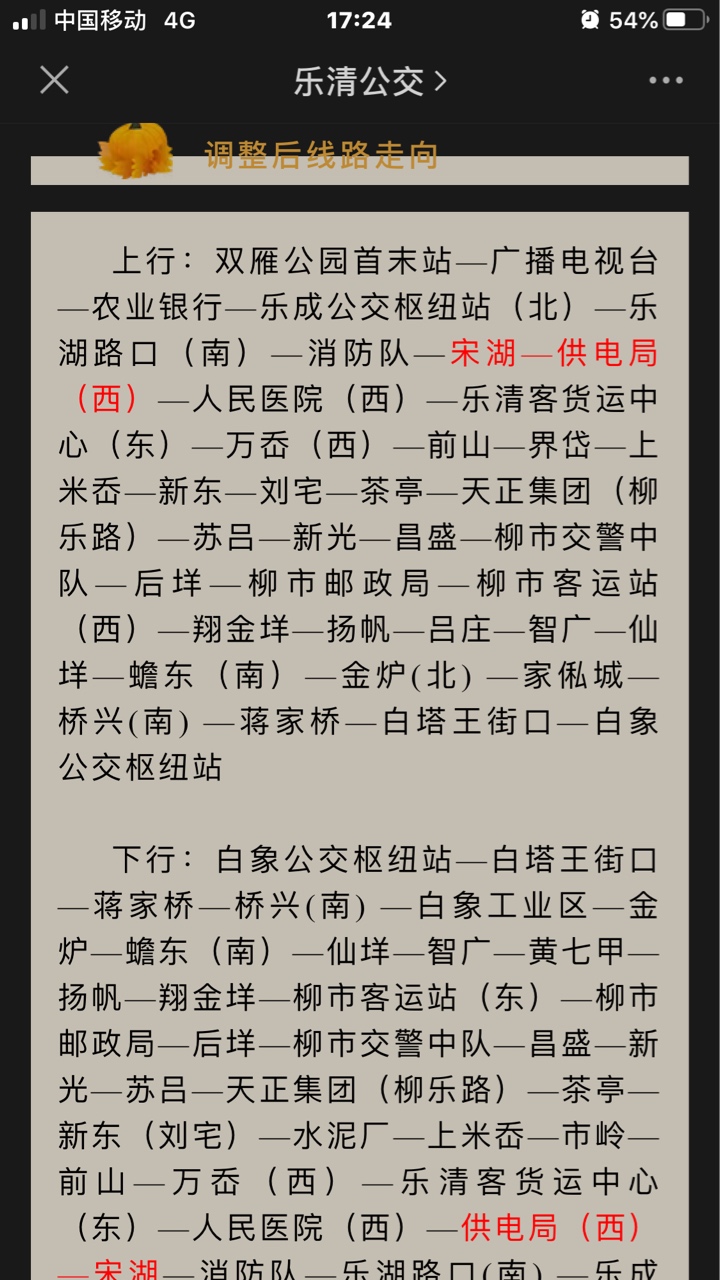Open the 乐清公交 account title link
This screenshot has height=1280, width=720.
coord(369,81)
